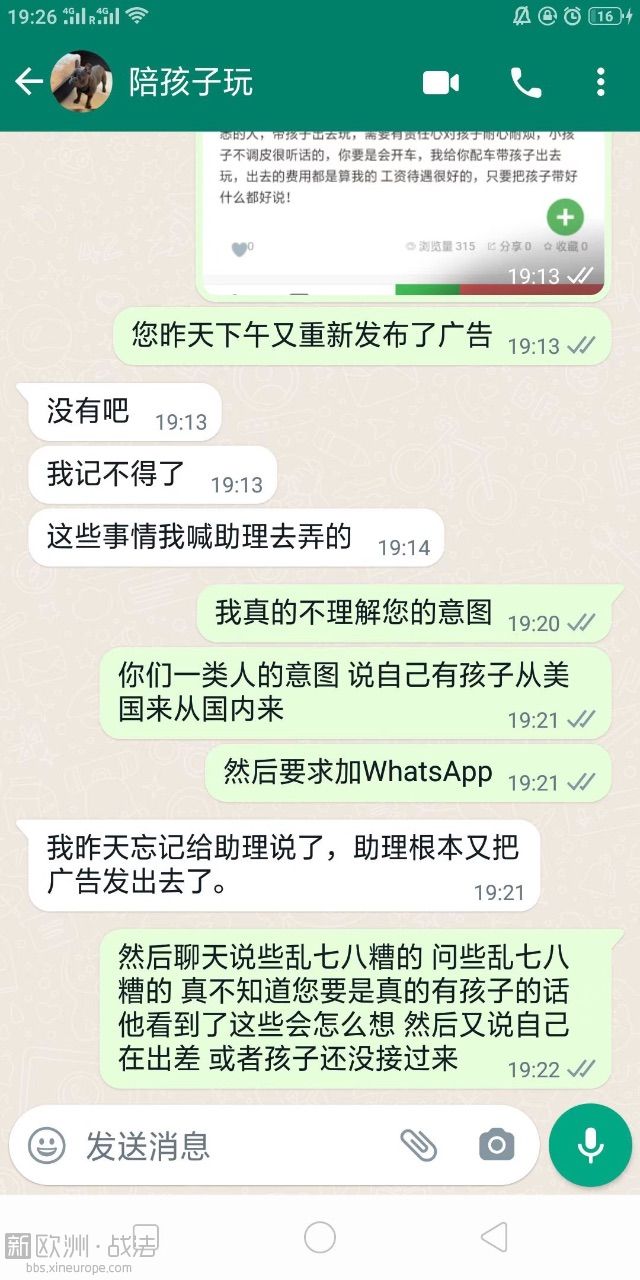The width and height of the screenshot is (640, 1280).
Task: Focus the 发送消息 message field
Action: point(230,1145)
